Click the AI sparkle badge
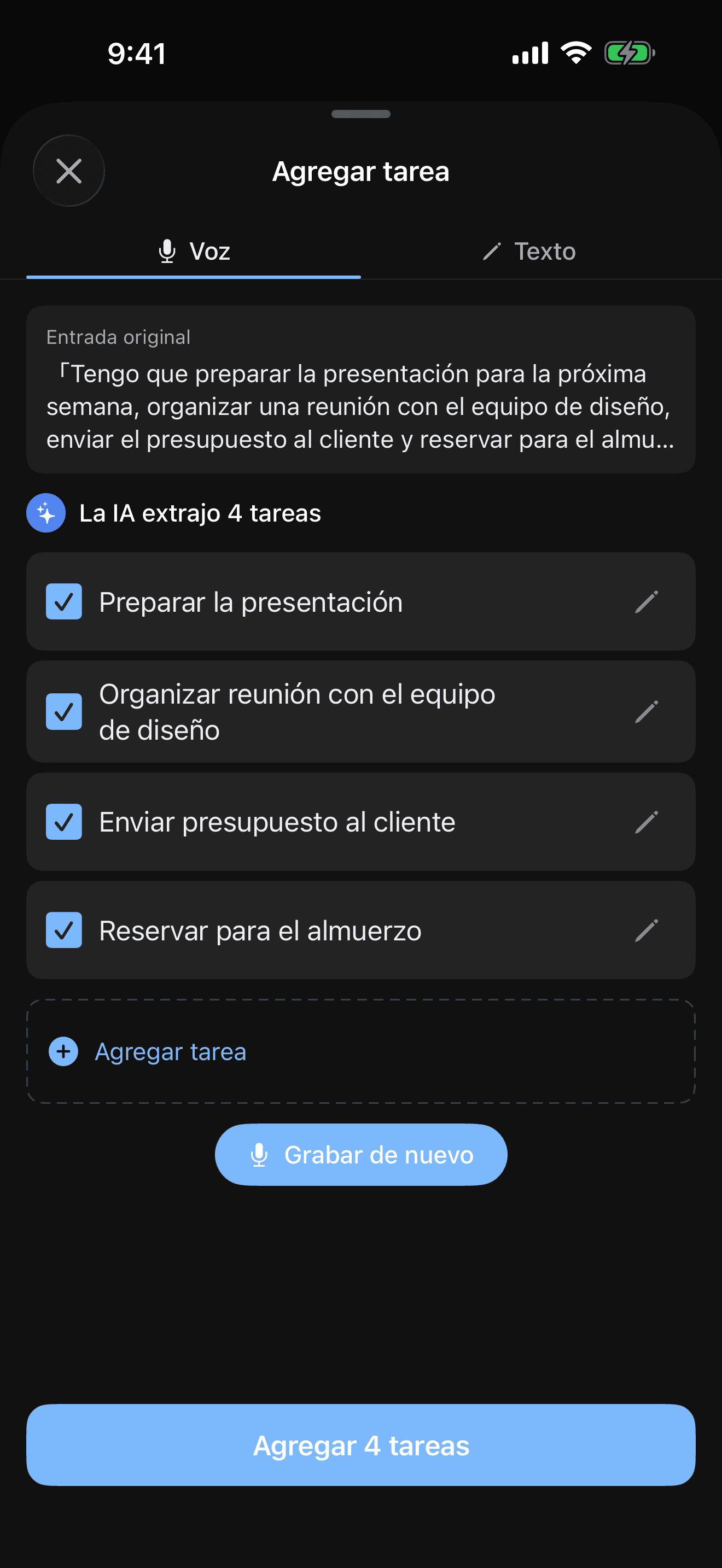722x1568 pixels. [x=45, y=512]
